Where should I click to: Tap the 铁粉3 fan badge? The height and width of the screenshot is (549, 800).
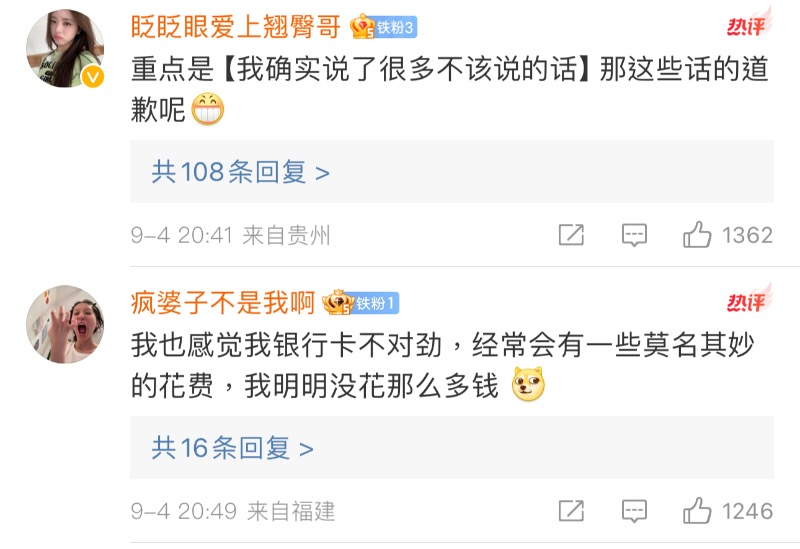(x=384, y=27)
